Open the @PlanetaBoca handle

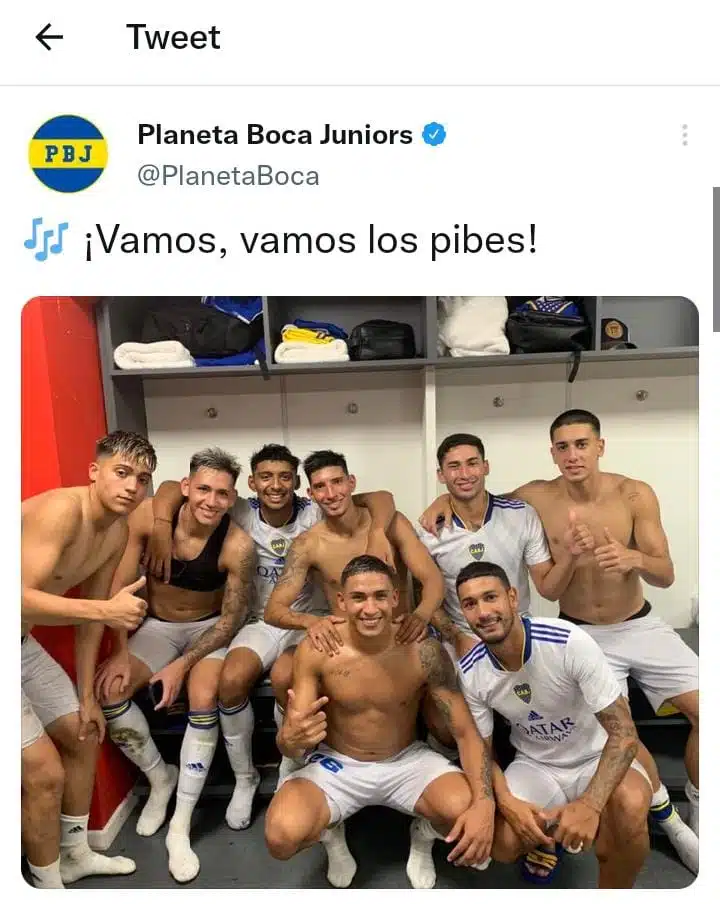point(228,176)
